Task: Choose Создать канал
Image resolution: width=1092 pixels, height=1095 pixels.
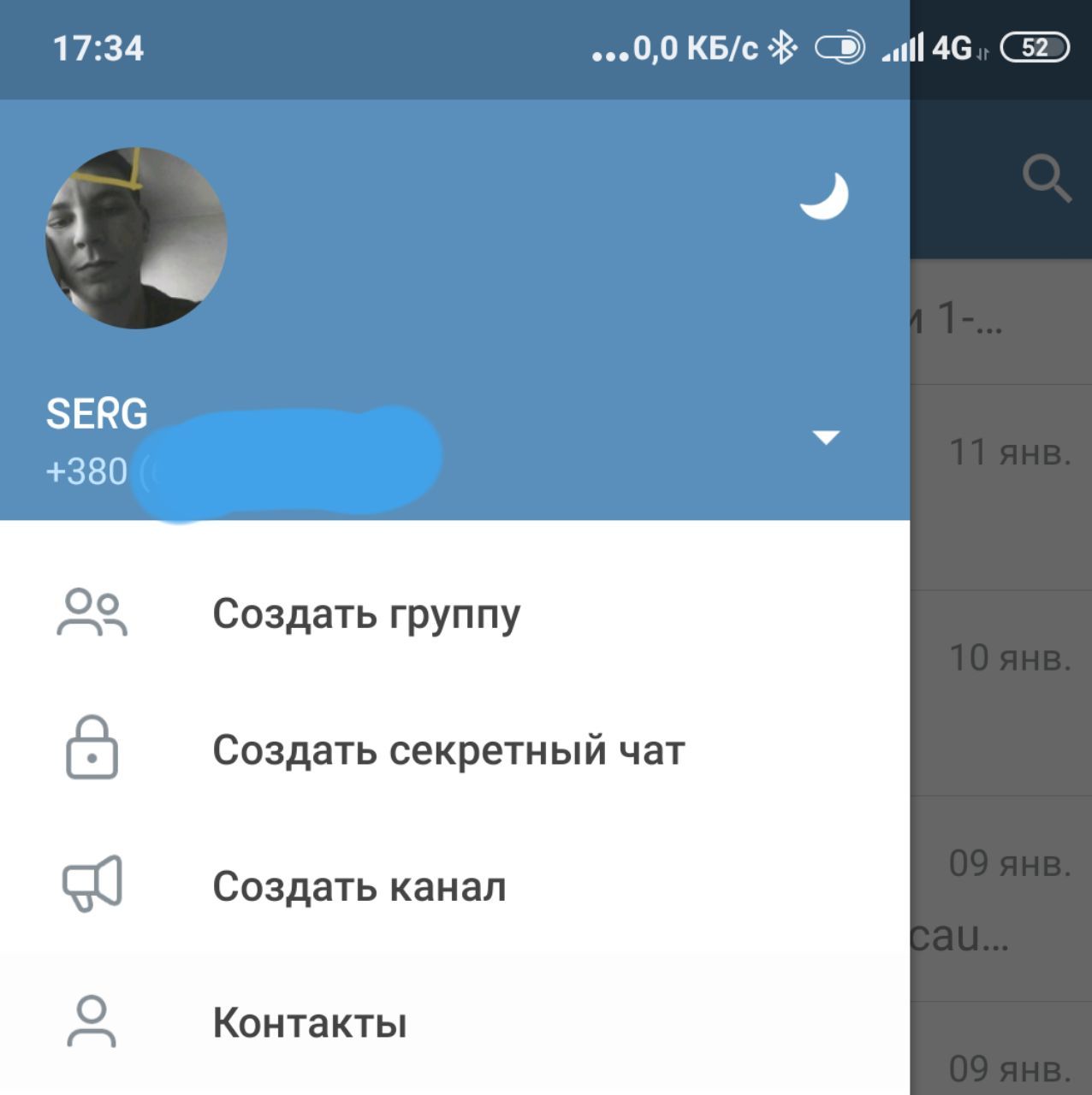Action: 359,887
